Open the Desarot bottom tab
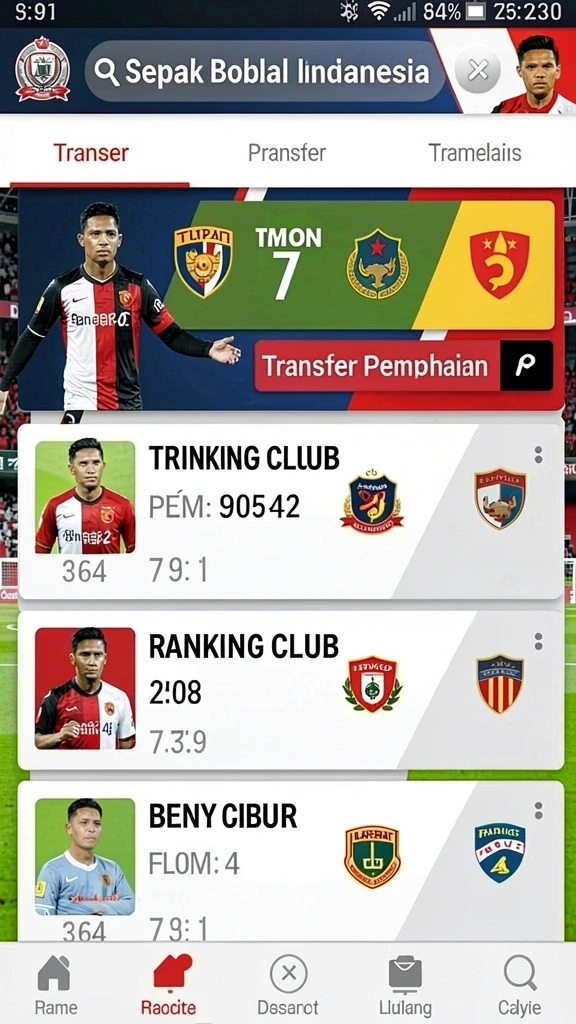576x1024 pixels. 288,985
